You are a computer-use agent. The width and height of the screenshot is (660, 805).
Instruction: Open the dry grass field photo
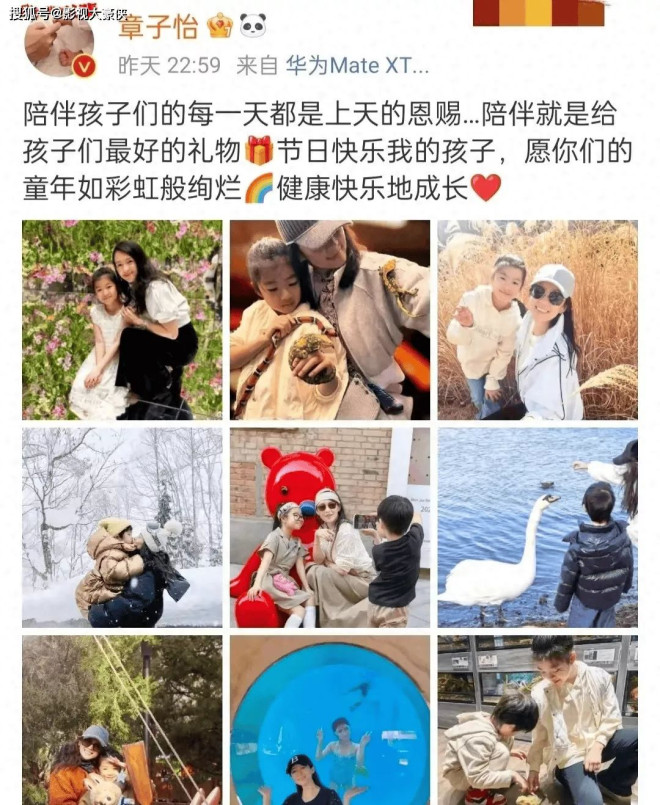[x=537, y=320]
